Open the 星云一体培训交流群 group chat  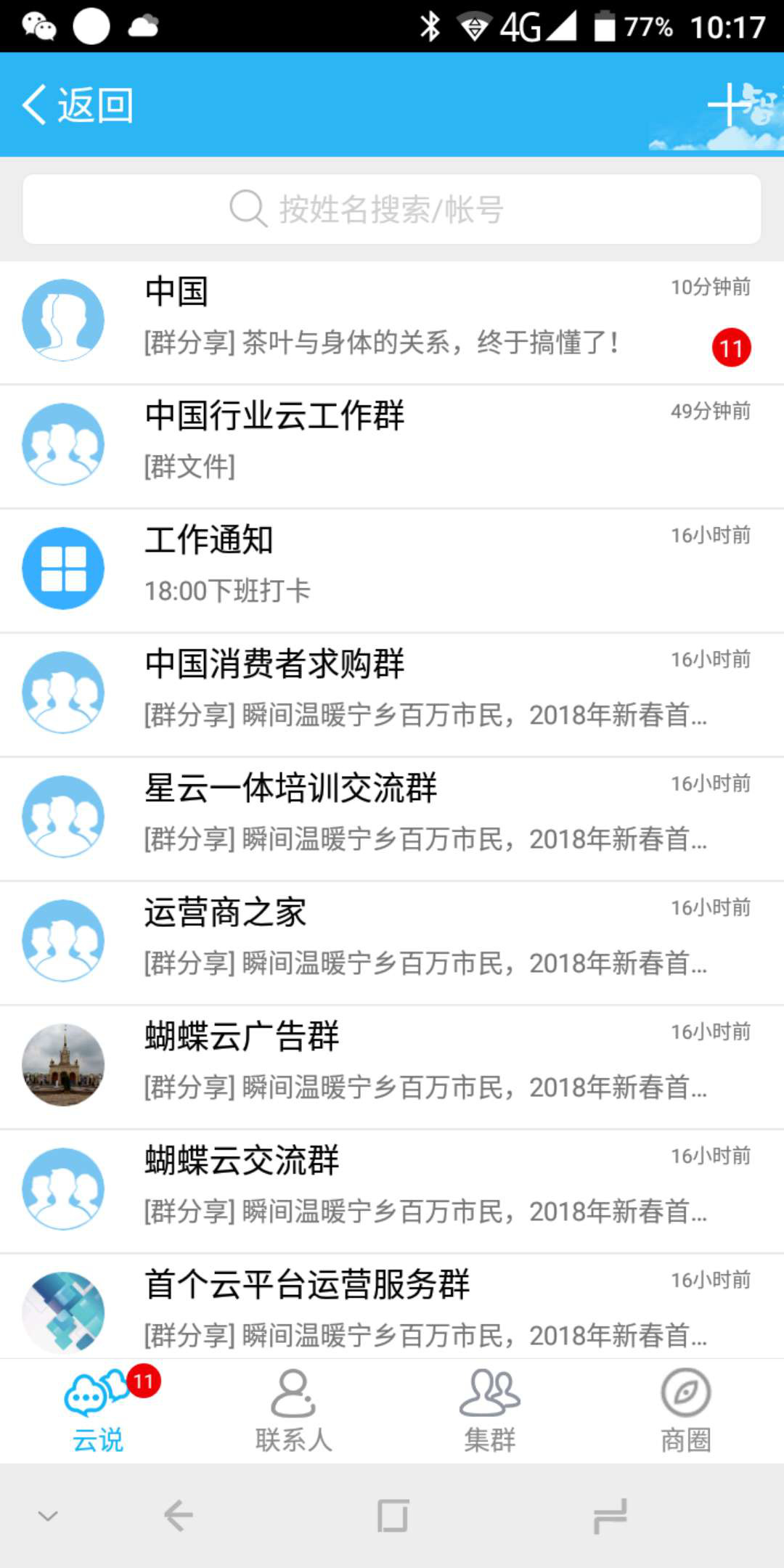click(392, 819)
